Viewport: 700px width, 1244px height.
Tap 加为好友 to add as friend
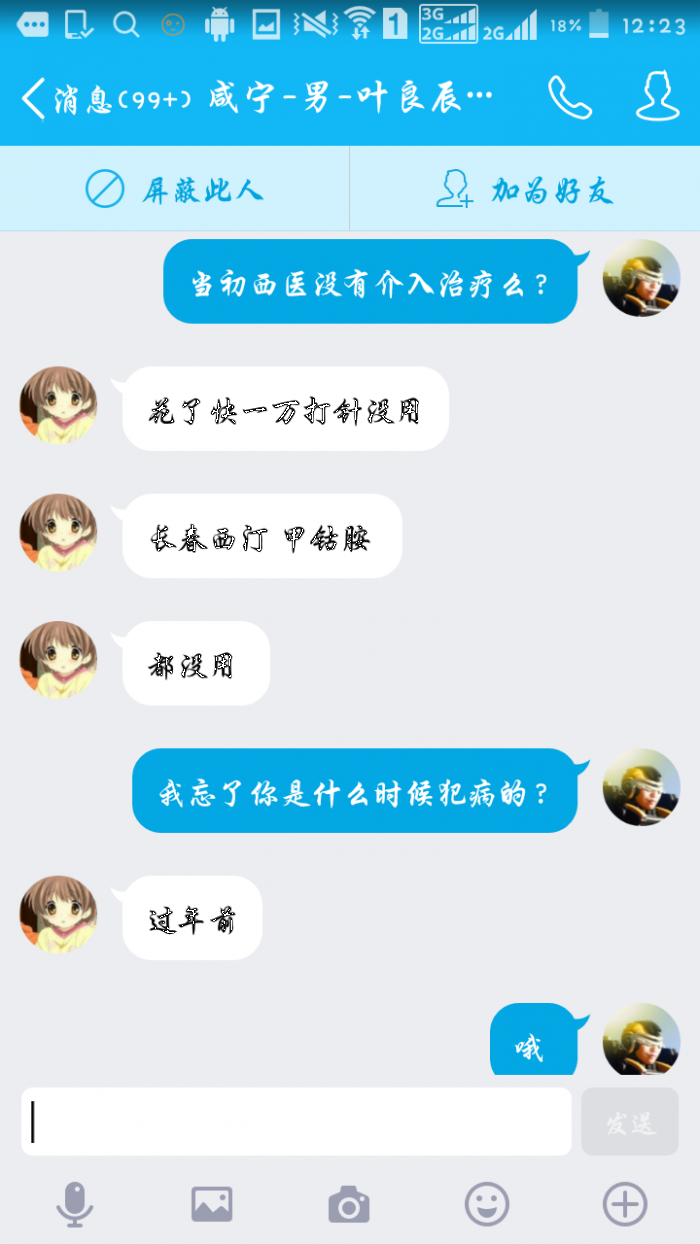[x=525, y=189]
